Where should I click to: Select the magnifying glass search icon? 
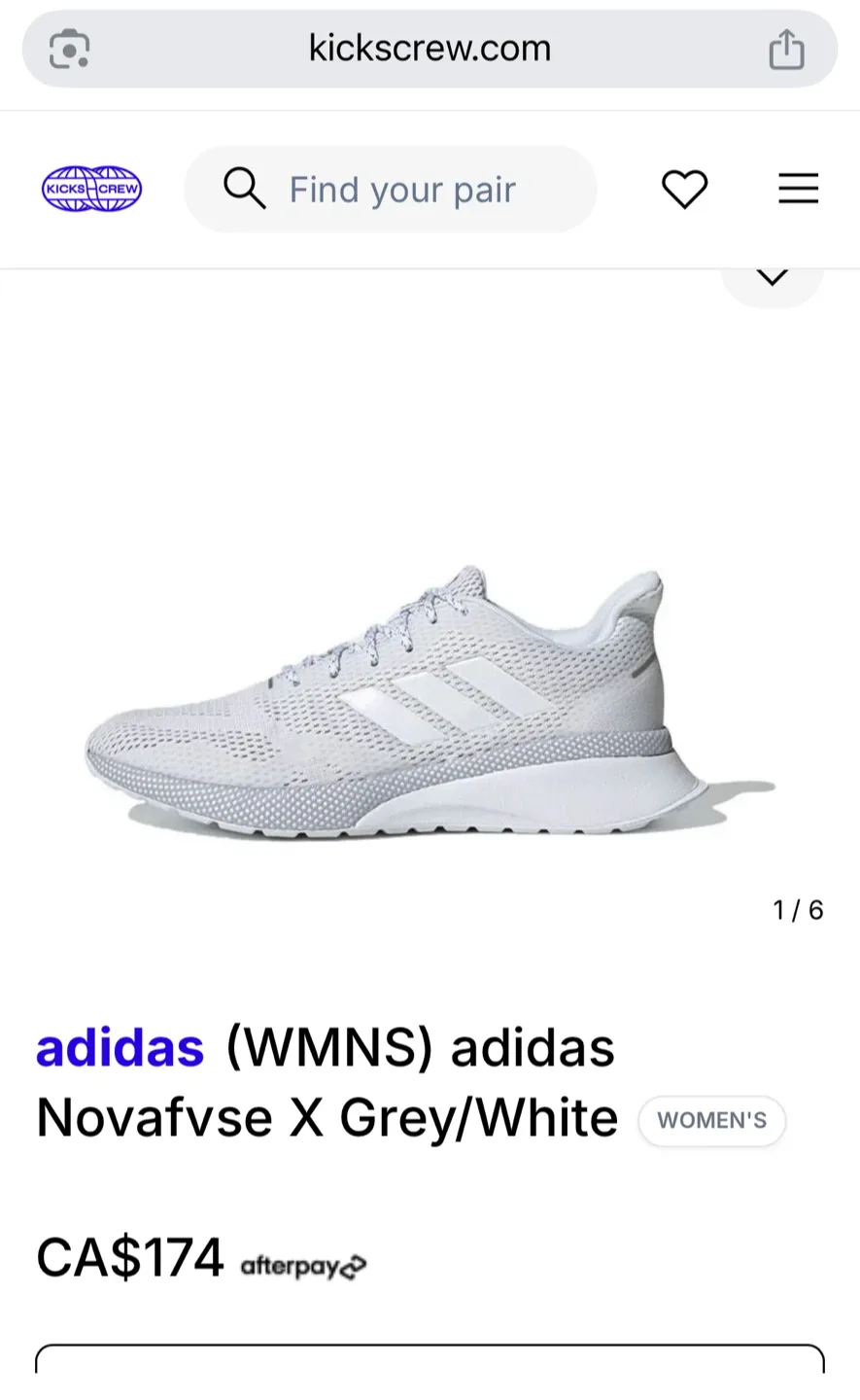pos(245,189)
